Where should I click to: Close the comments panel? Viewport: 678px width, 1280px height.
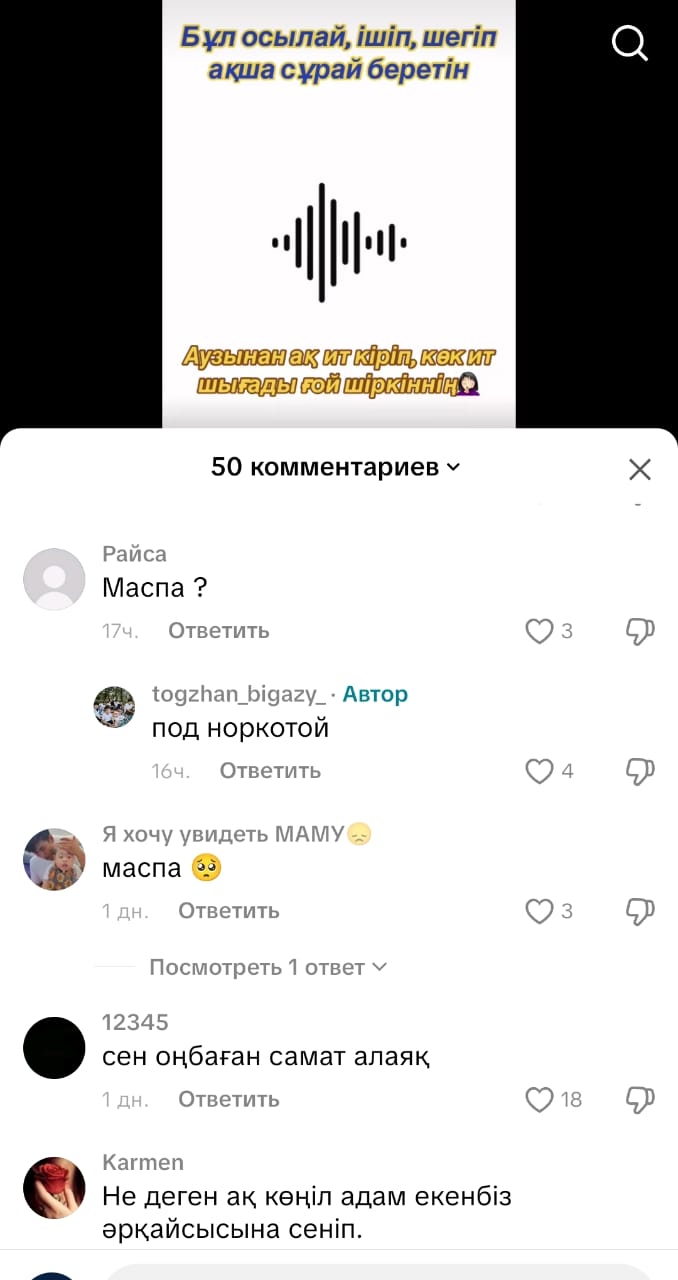pos(639,469)
